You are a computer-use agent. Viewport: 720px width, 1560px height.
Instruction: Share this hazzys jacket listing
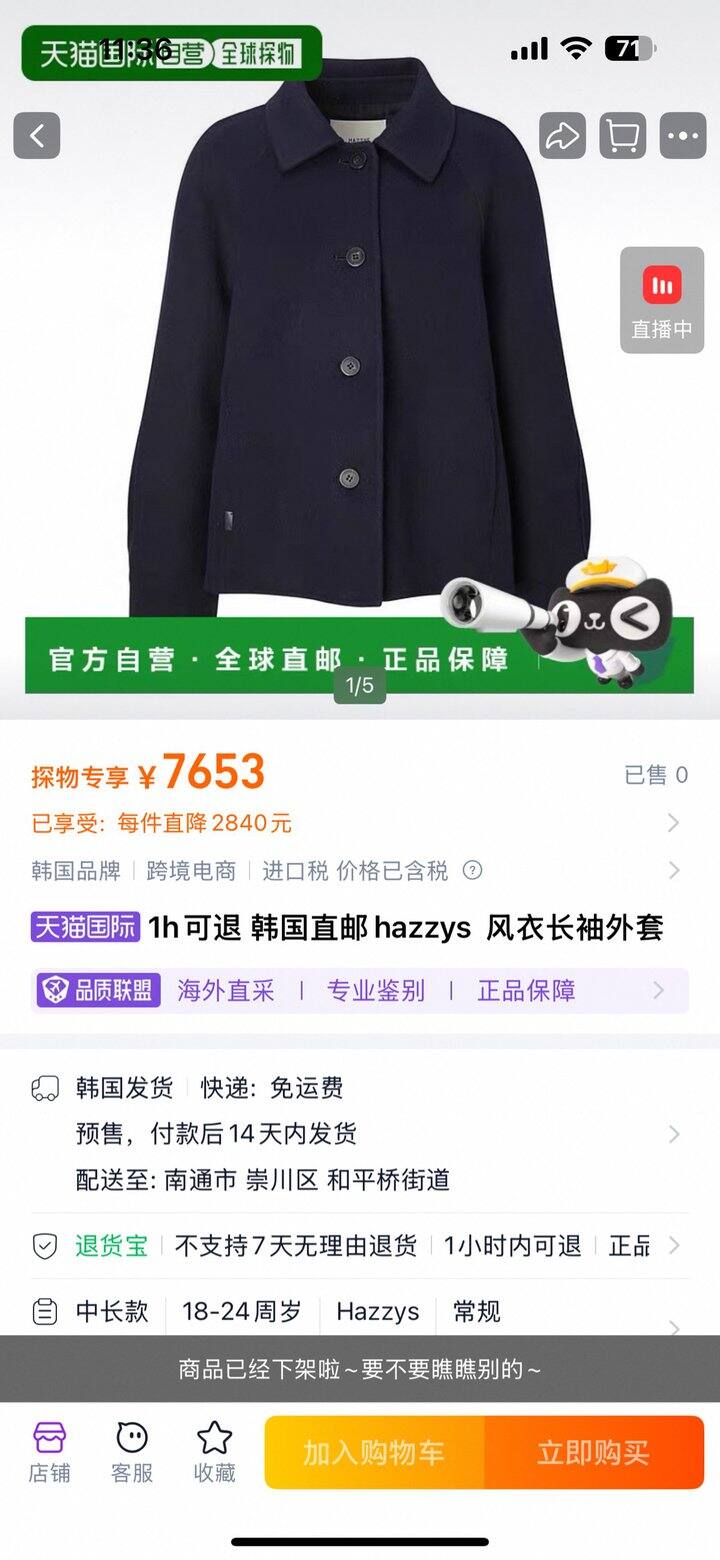[x=562, y=136]
